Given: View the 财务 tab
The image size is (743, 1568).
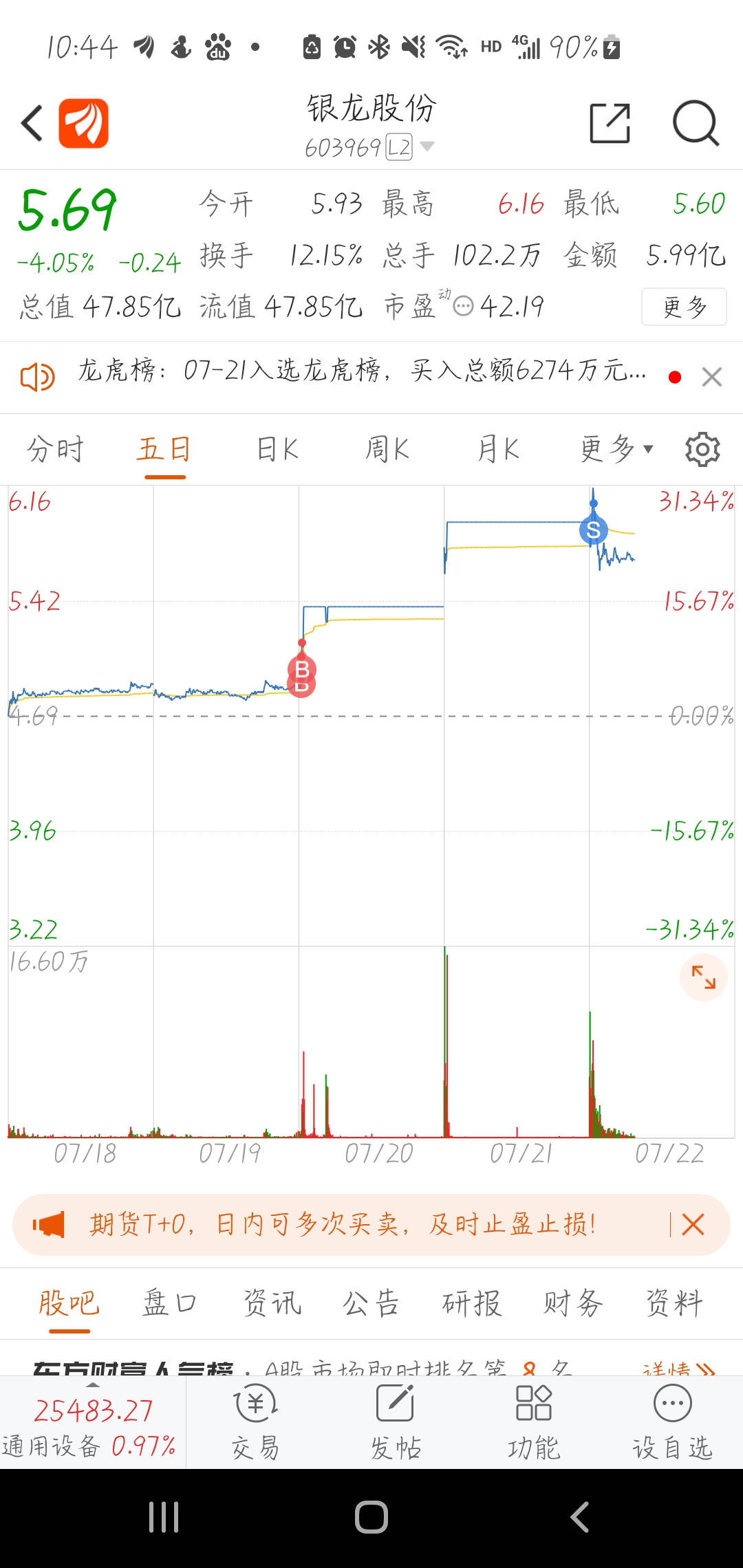Looking at the screenshot, I should point(573,1303).
